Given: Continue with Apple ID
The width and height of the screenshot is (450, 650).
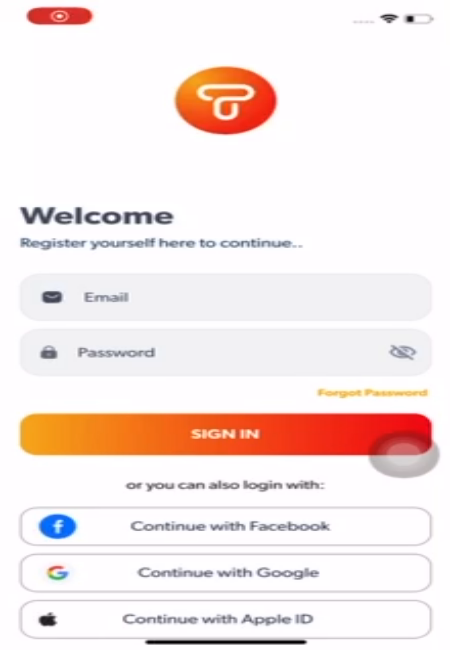Looking at the screenshot, I should coord(225,619).
